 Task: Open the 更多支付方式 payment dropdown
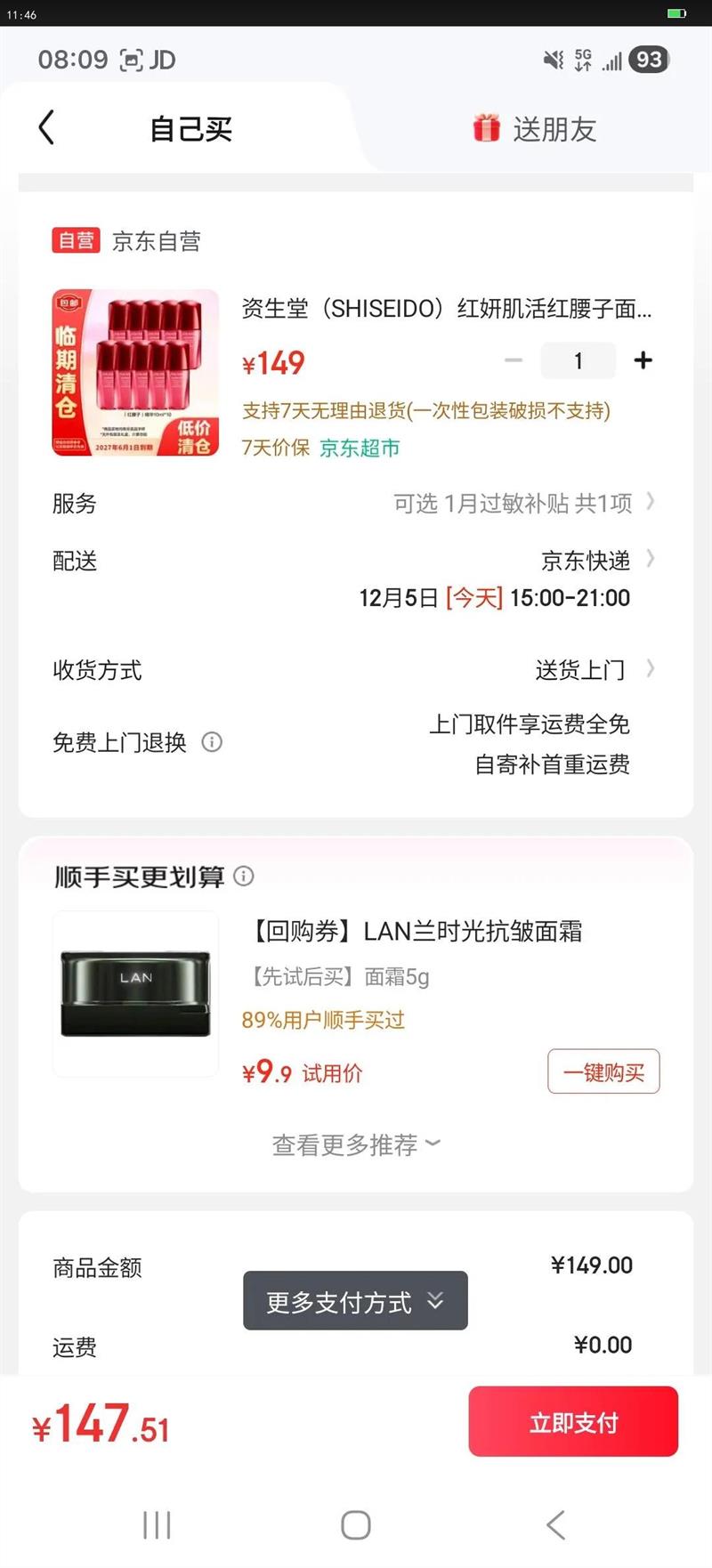click(x=354, y=1300)
